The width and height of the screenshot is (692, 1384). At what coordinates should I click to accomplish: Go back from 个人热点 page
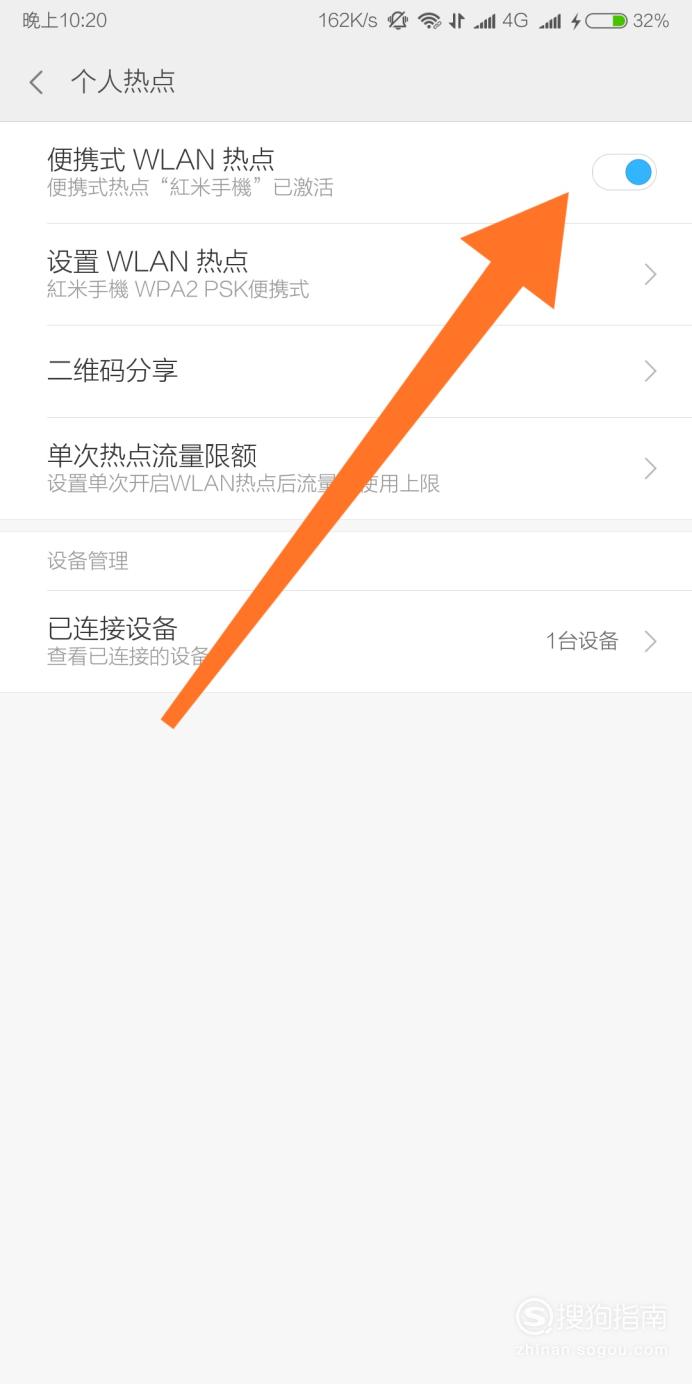[37, 82]
